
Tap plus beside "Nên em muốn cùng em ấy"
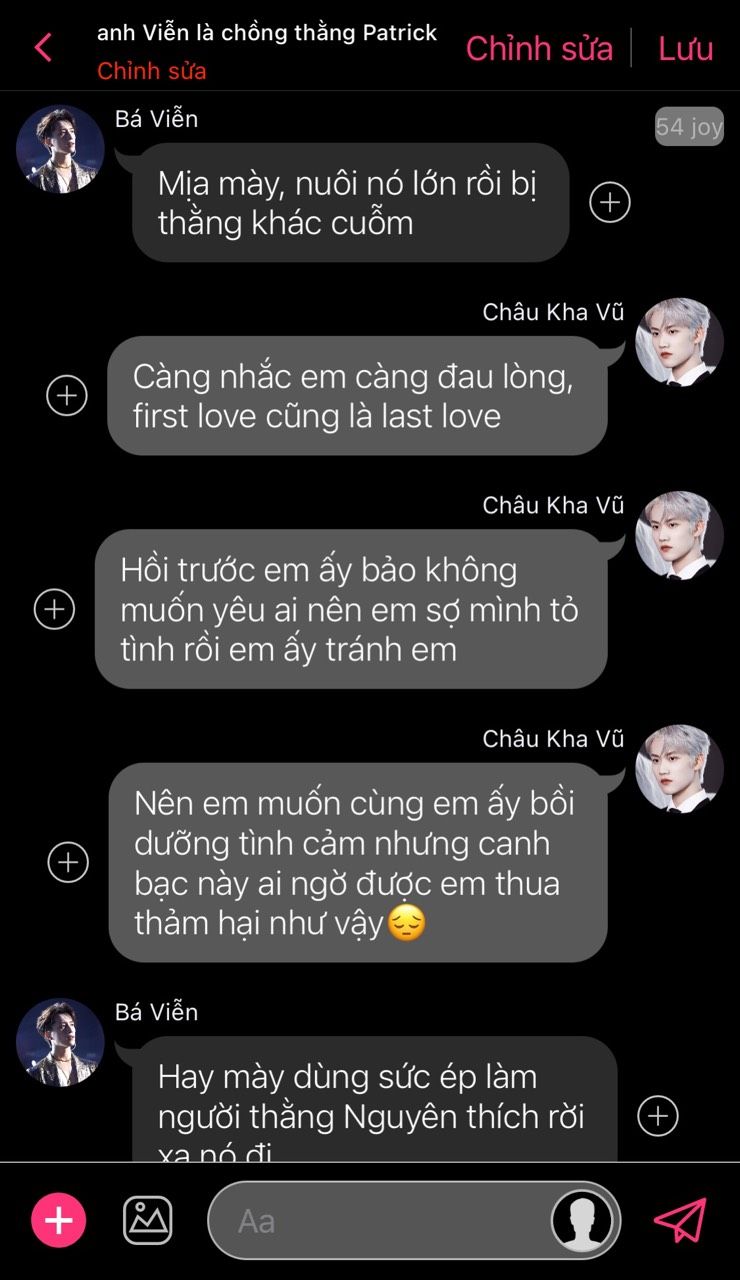69,862
